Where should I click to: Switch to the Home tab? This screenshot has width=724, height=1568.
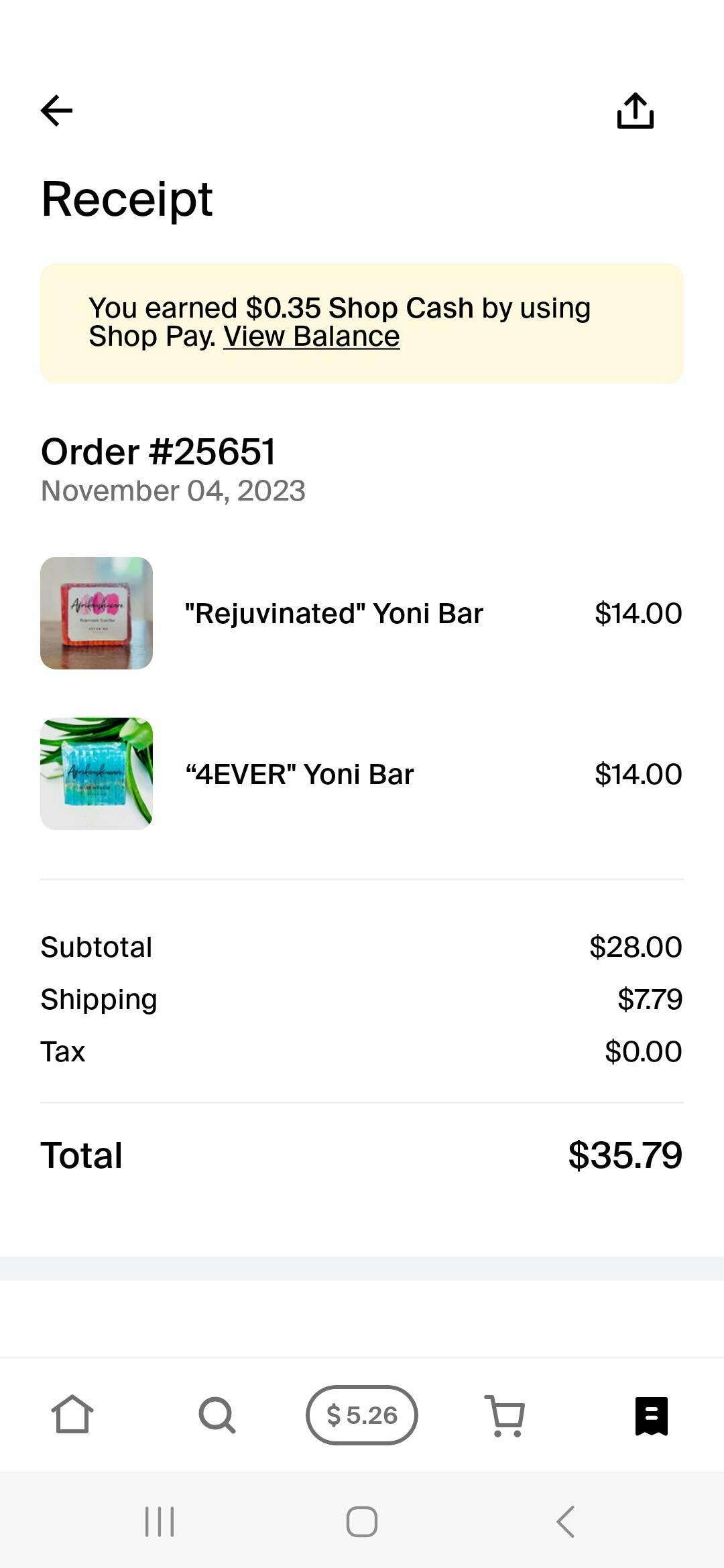[x=72, y=1415]
